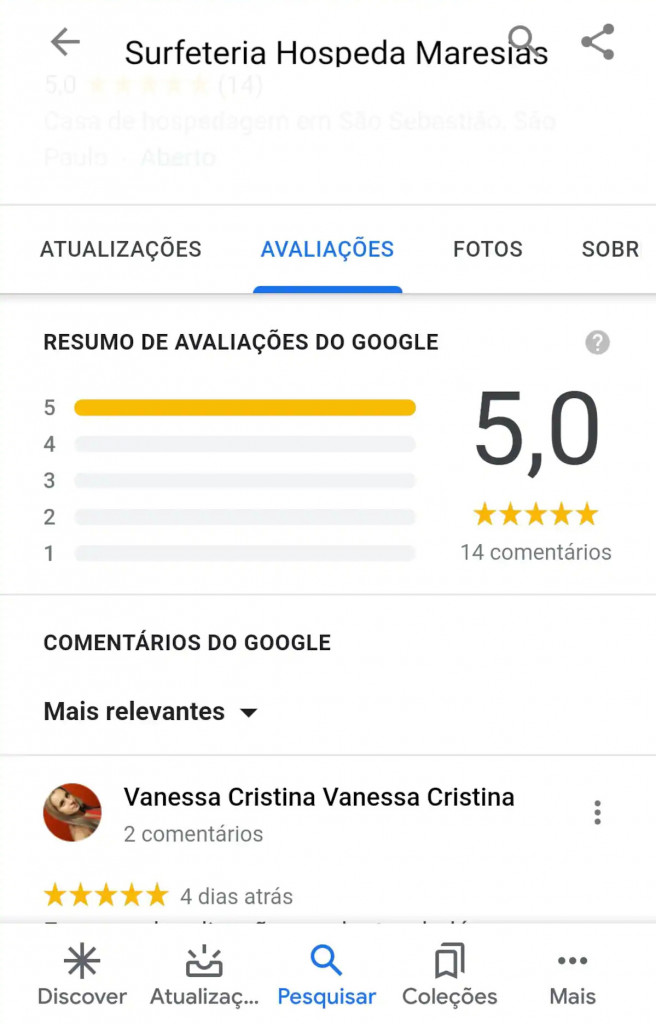Open the Coleções section

pos(449,976)
